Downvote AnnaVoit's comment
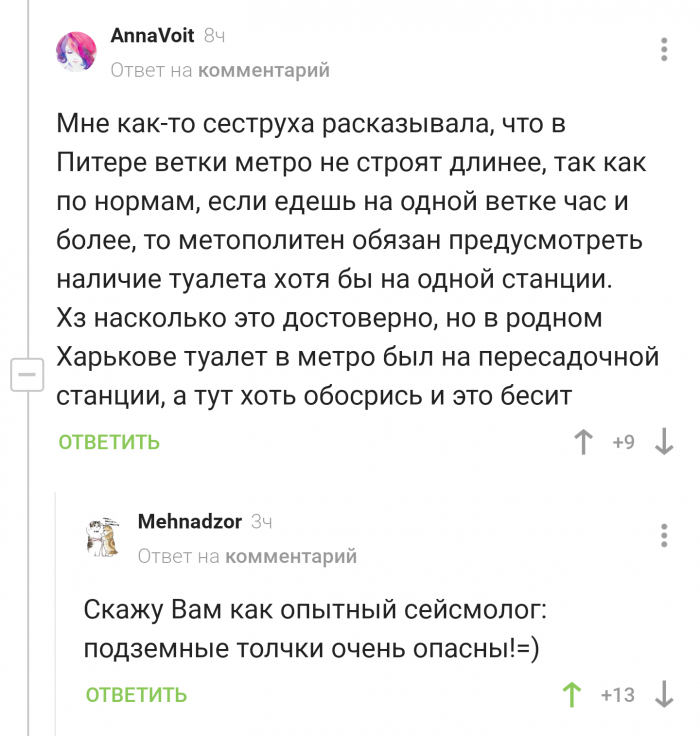Screen dimensions: 700x736 pos(664,442)
